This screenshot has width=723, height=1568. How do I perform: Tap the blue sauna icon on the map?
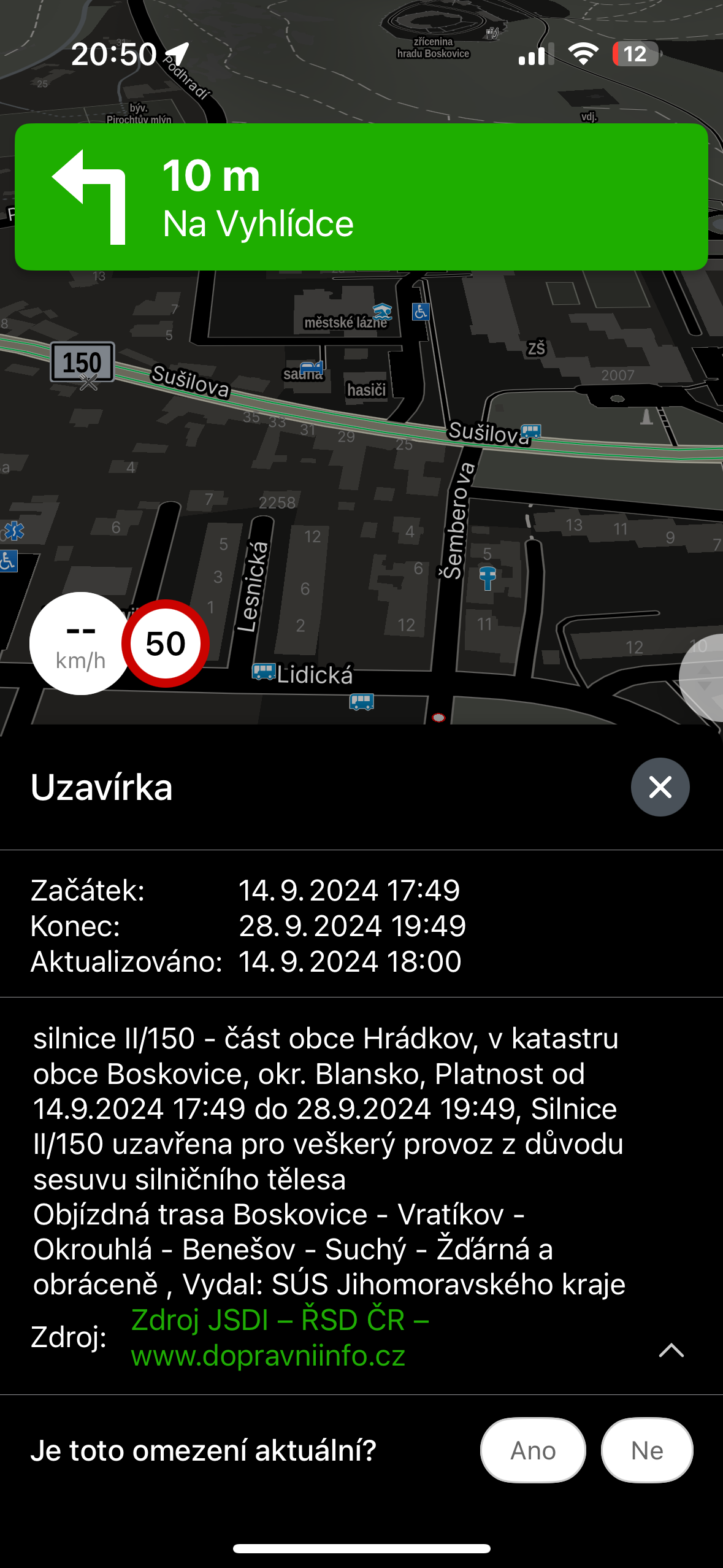(312, 368)
